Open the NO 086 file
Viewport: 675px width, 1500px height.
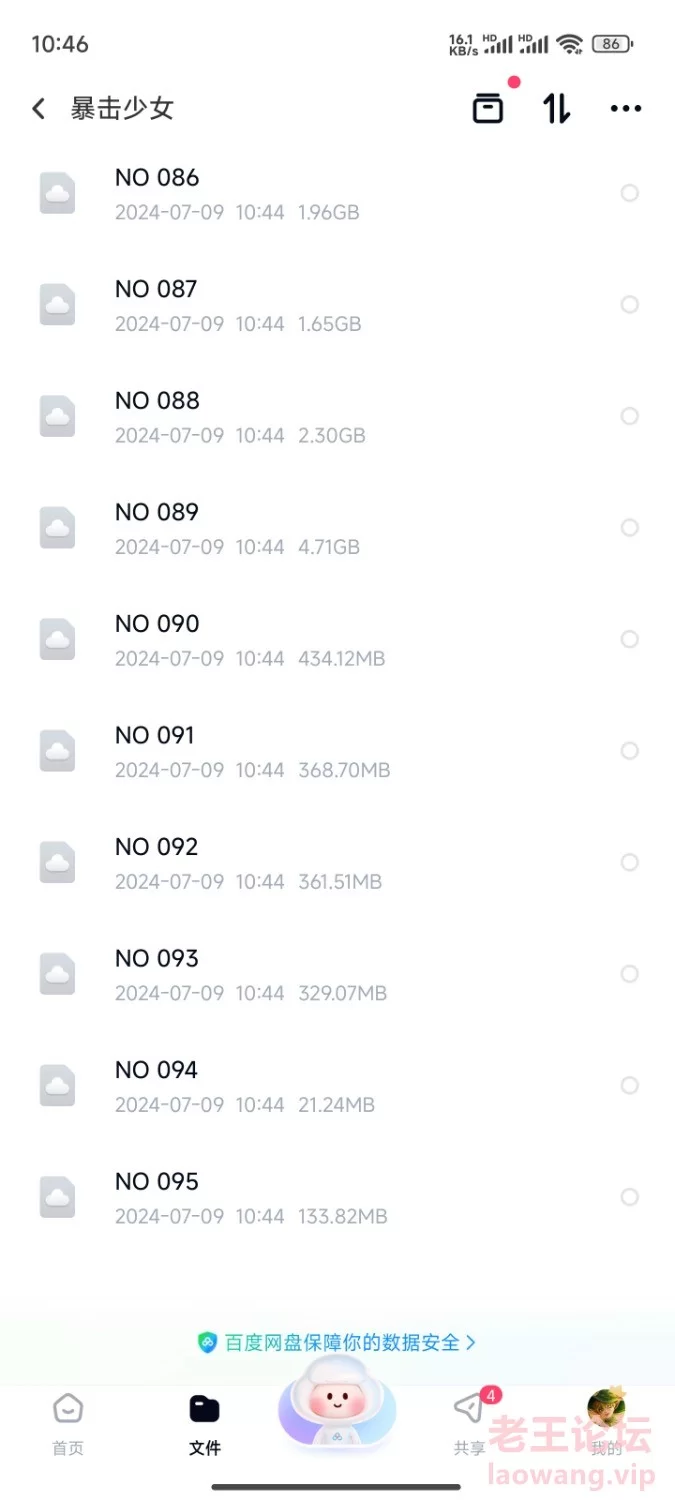pos(337,193)
